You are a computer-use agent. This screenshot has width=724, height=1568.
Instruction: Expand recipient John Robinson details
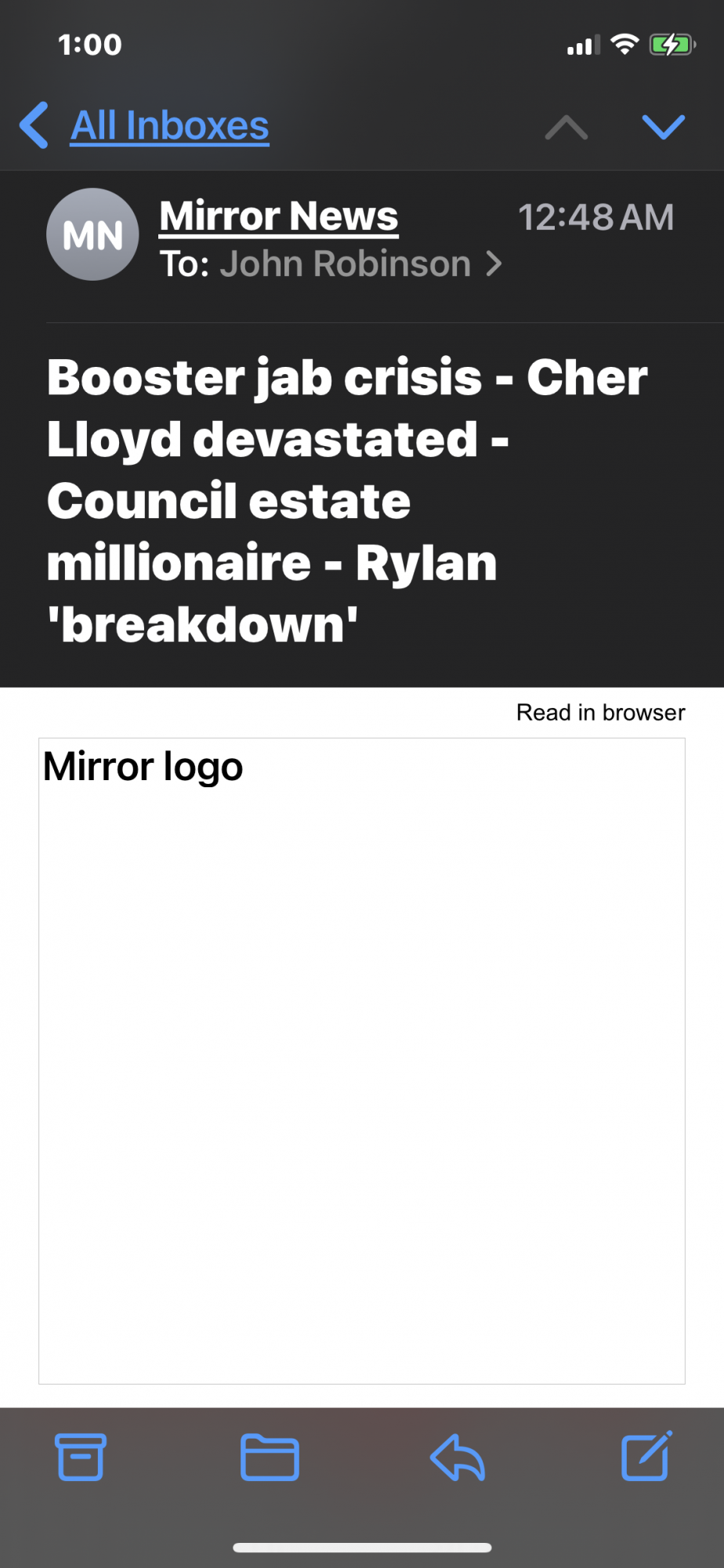tap(345, 264)
